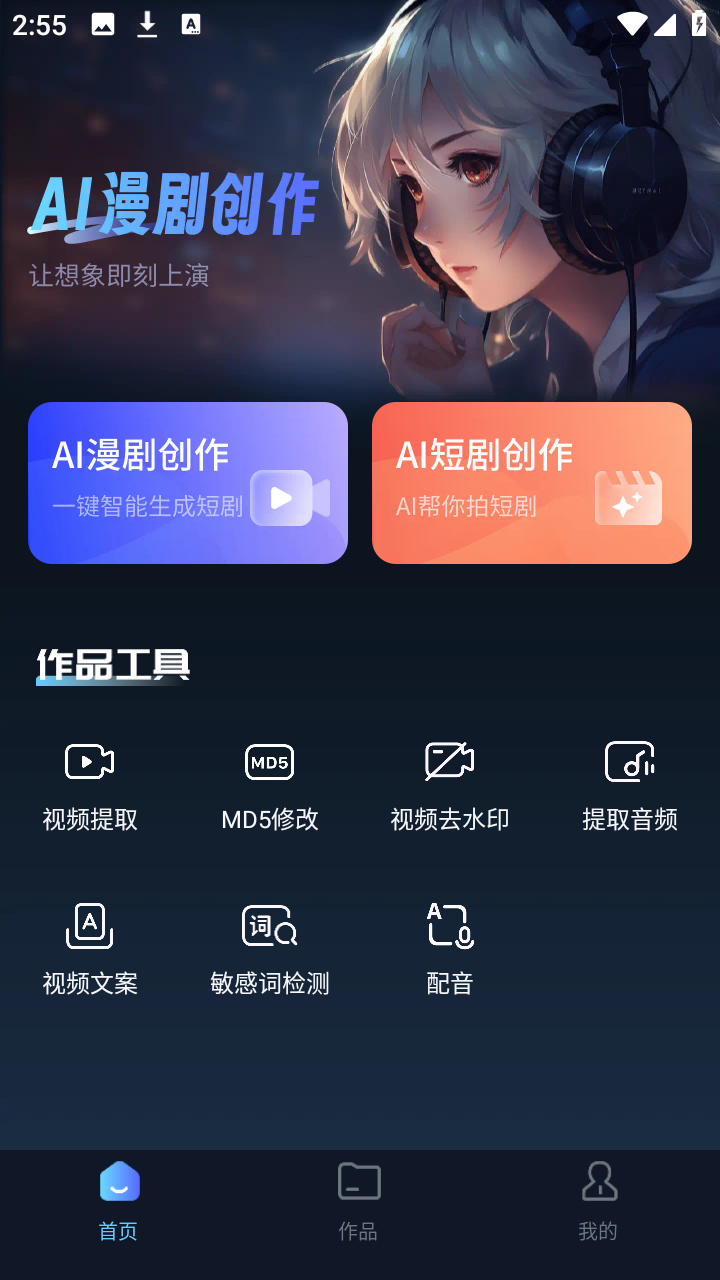Tap the 我的 profile icon
The width and height of the screenshot is (720, 1280).
(599, 1182)
